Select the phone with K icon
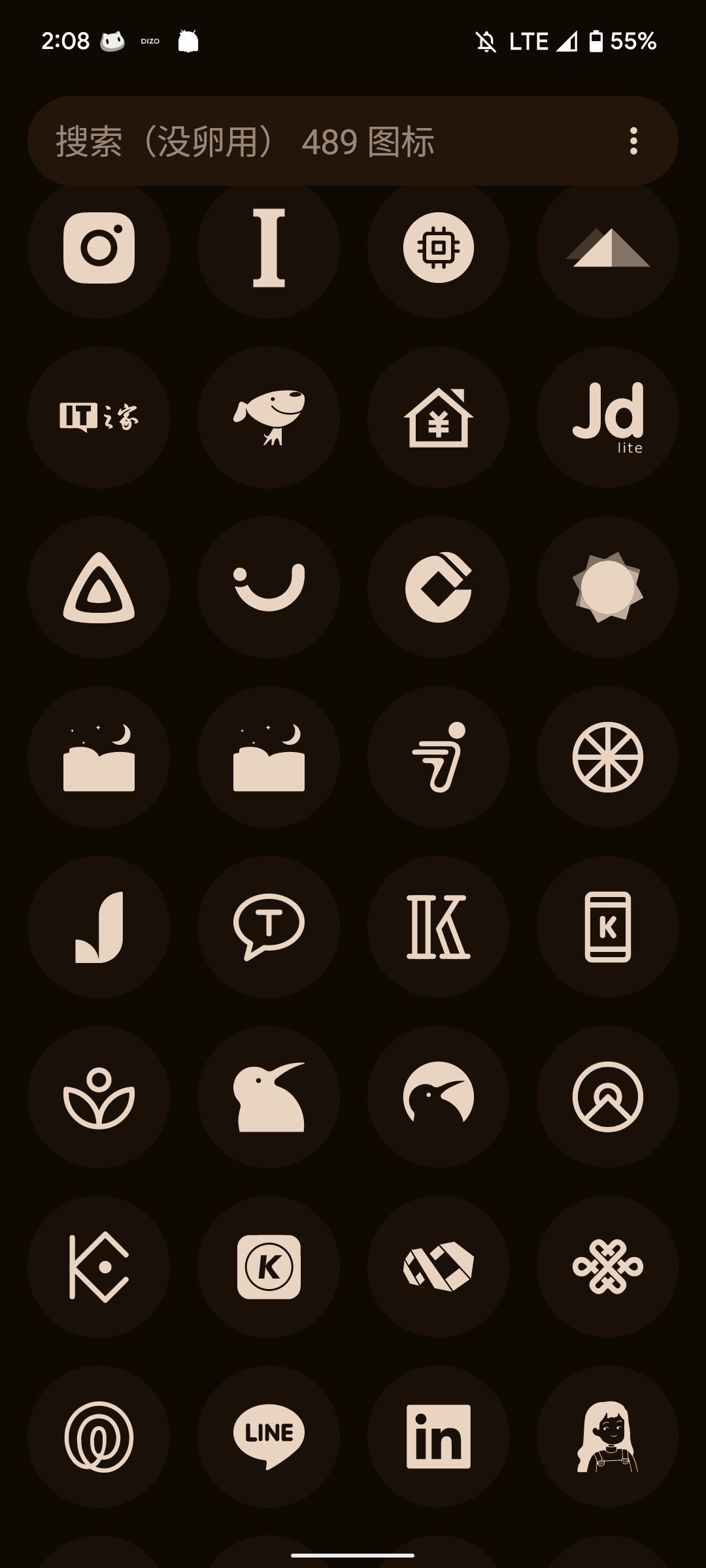 608,927
